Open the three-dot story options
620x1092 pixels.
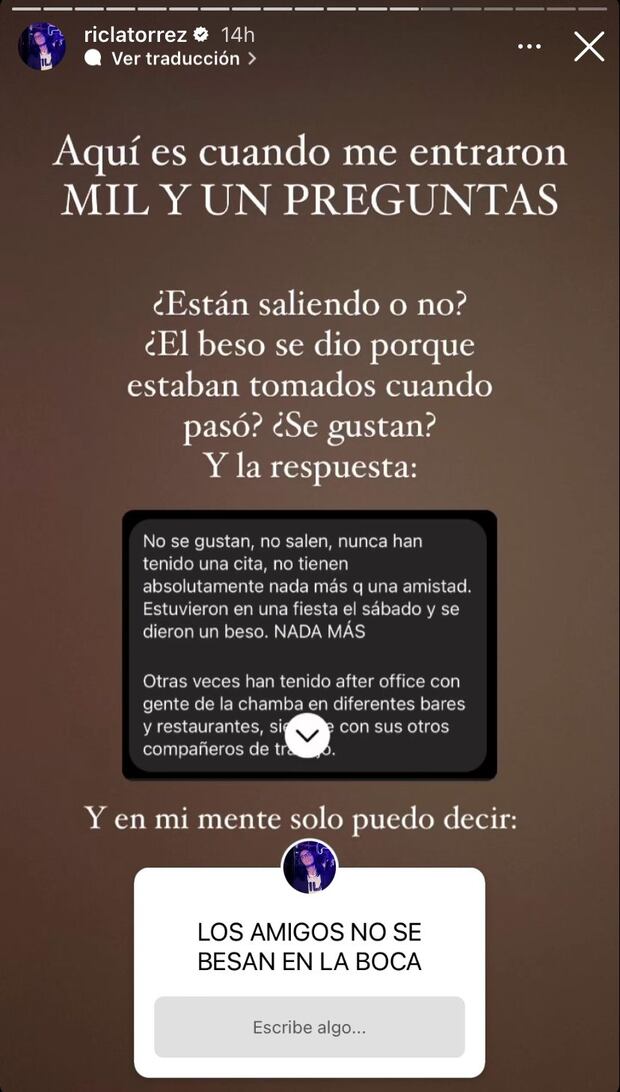pyautogui.click(x=529, y=47)
